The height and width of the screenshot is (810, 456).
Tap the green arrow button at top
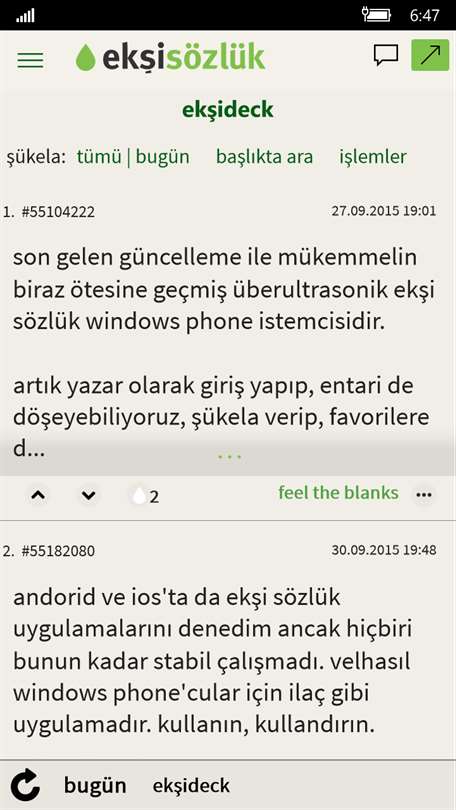point(430,55)
